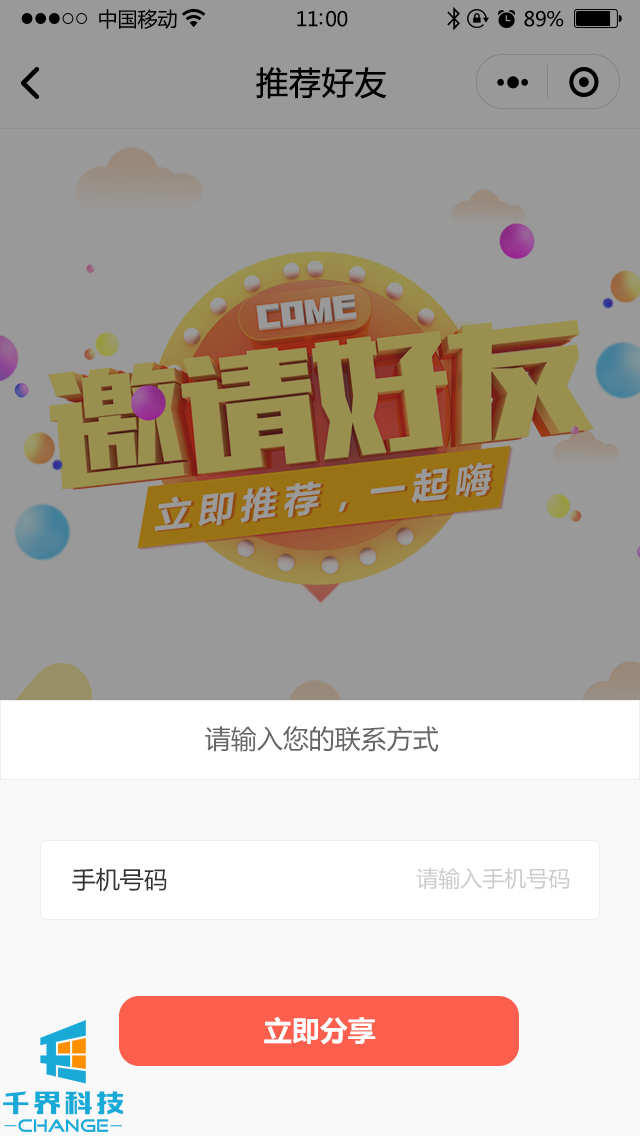Tap the red 立即分享 share button
Viewport: 640px width, 1136px height.
(x=319, y=1031)
